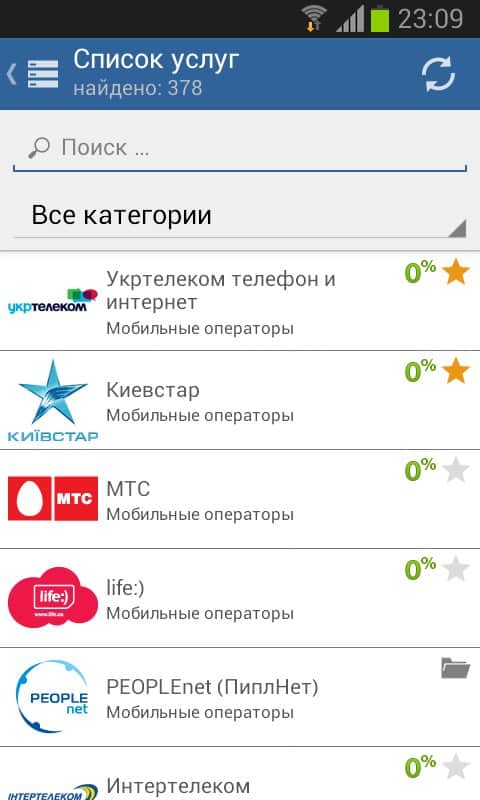Screen dimensions: 480x800
Task: Add МТС to favorites with star
Action: coord(456,469)
